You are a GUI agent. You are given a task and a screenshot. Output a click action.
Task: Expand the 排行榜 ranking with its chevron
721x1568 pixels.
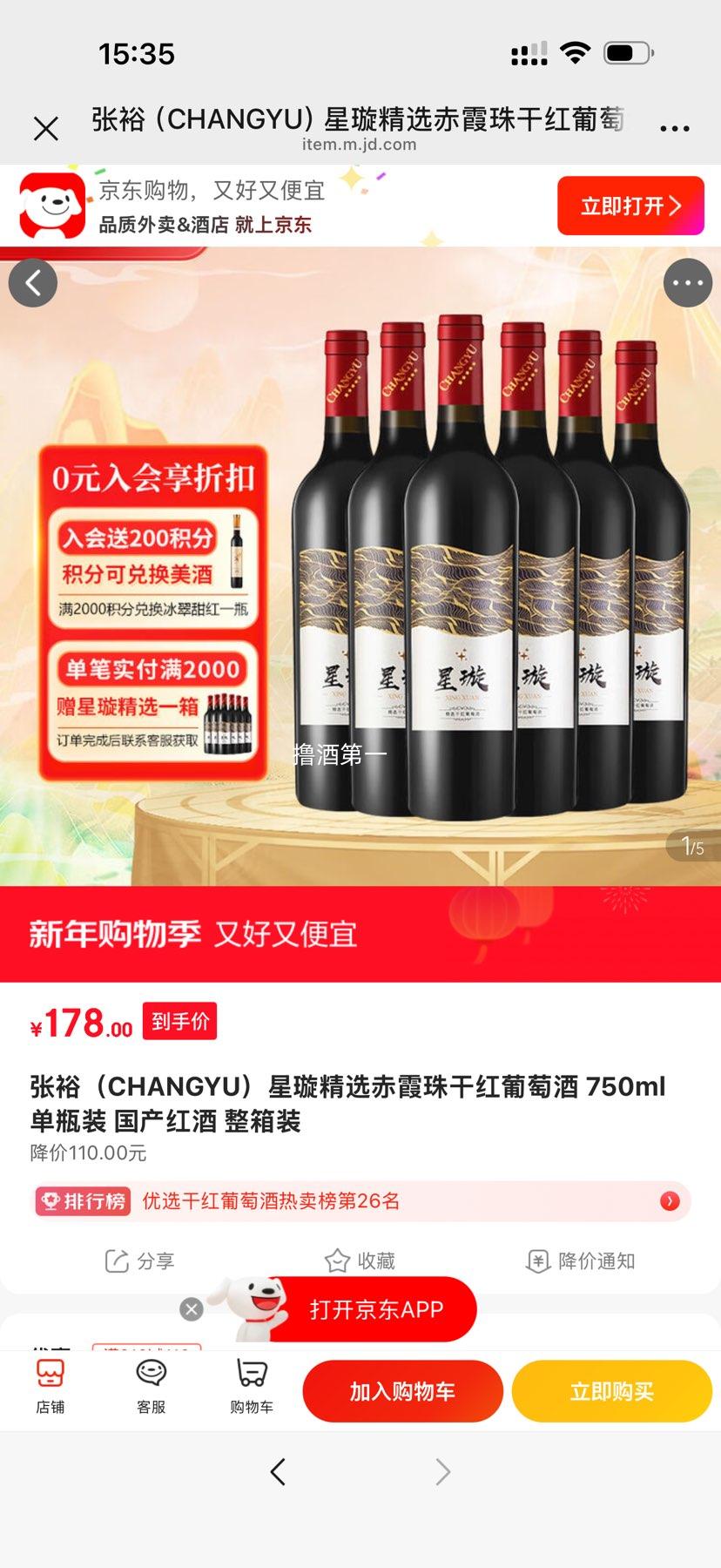pyautogui.click(x=670, y=1201)
